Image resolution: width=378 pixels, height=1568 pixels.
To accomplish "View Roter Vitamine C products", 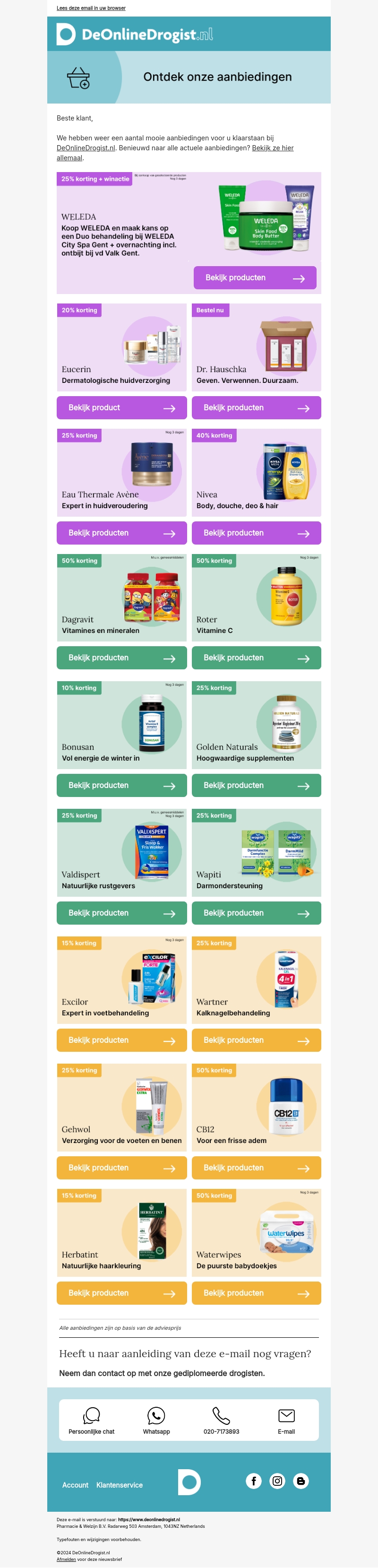I will tap(256, 658).
